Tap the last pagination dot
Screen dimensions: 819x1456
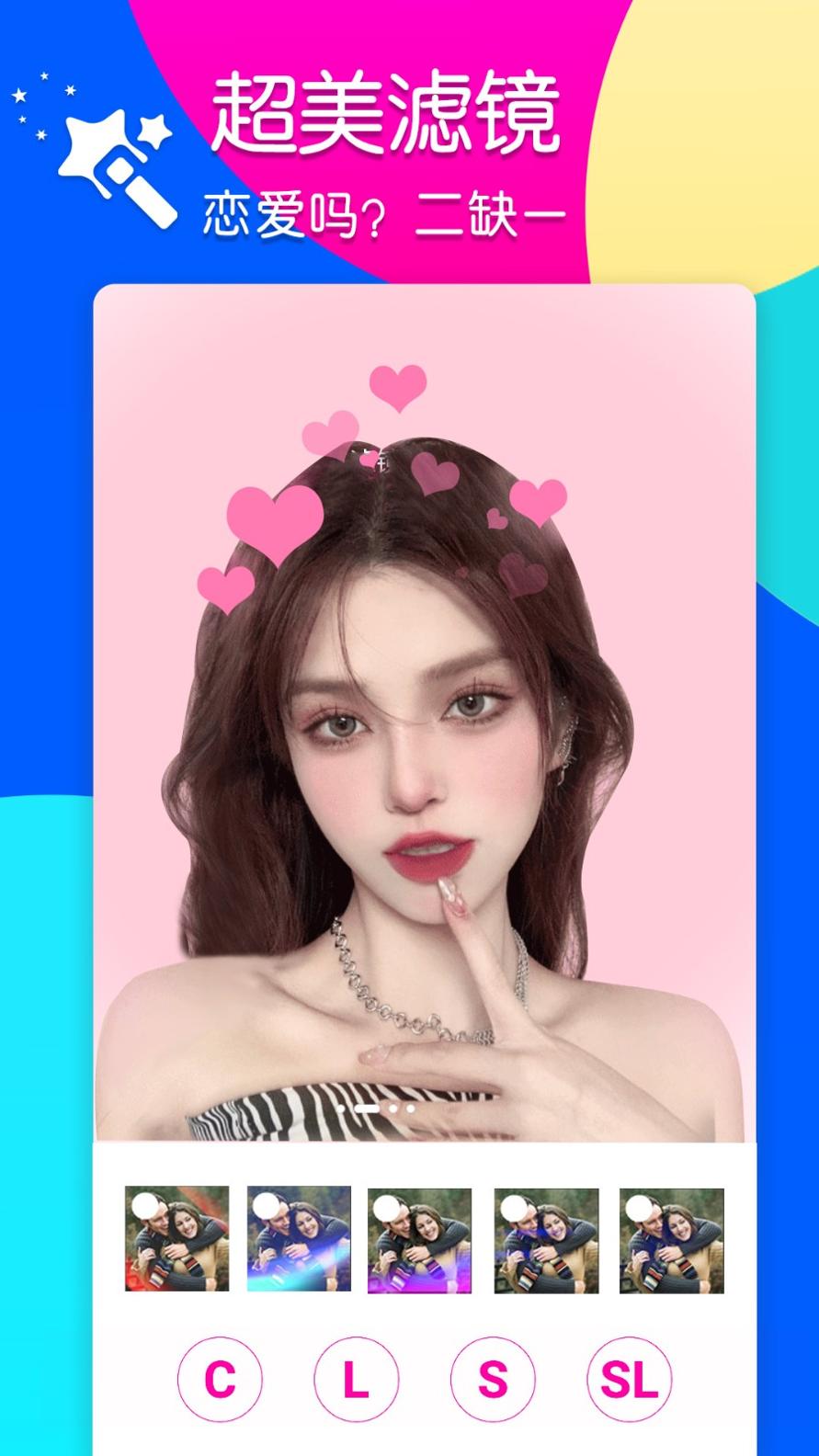click(410, 1108)
